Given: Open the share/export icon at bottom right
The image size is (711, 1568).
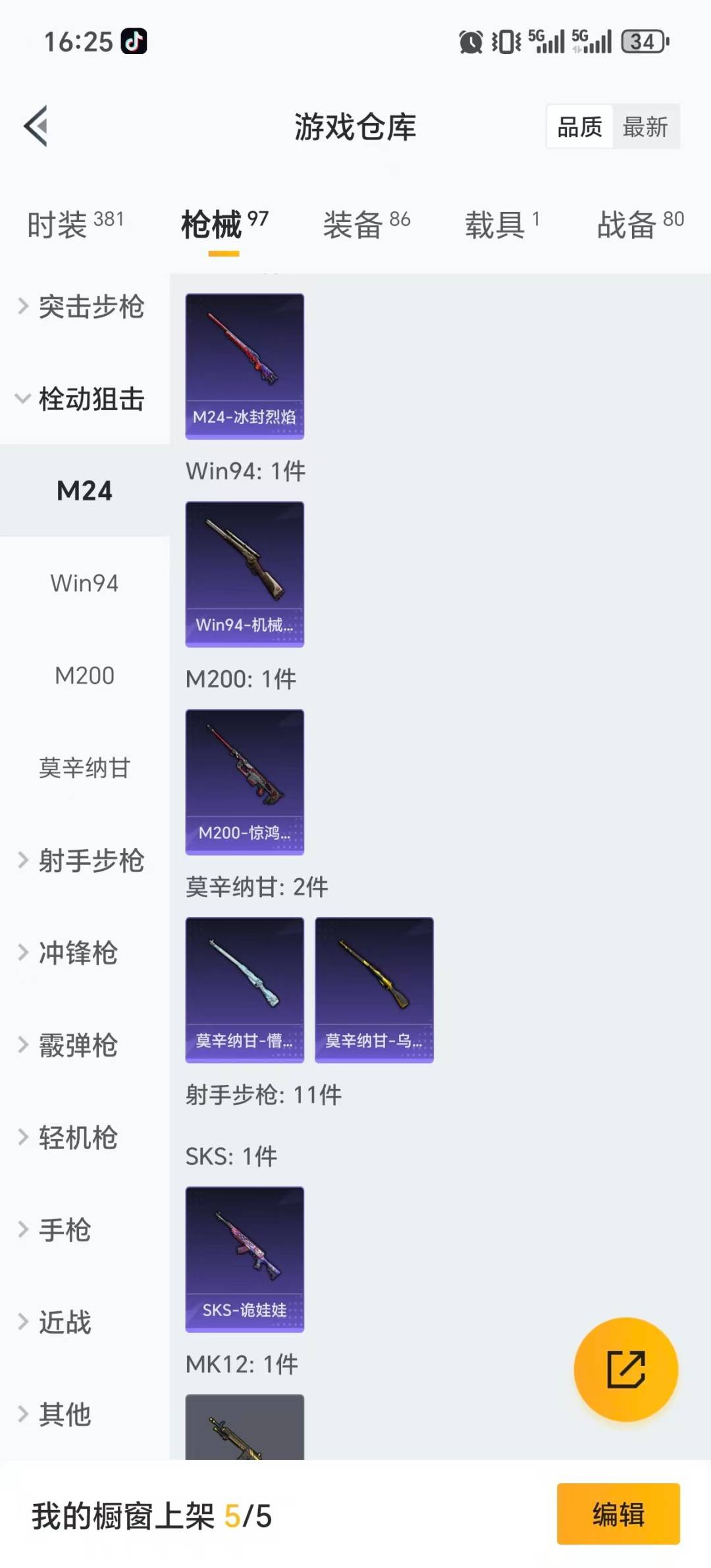Looking at the screenshot, I should click(x=625, y=1368).
